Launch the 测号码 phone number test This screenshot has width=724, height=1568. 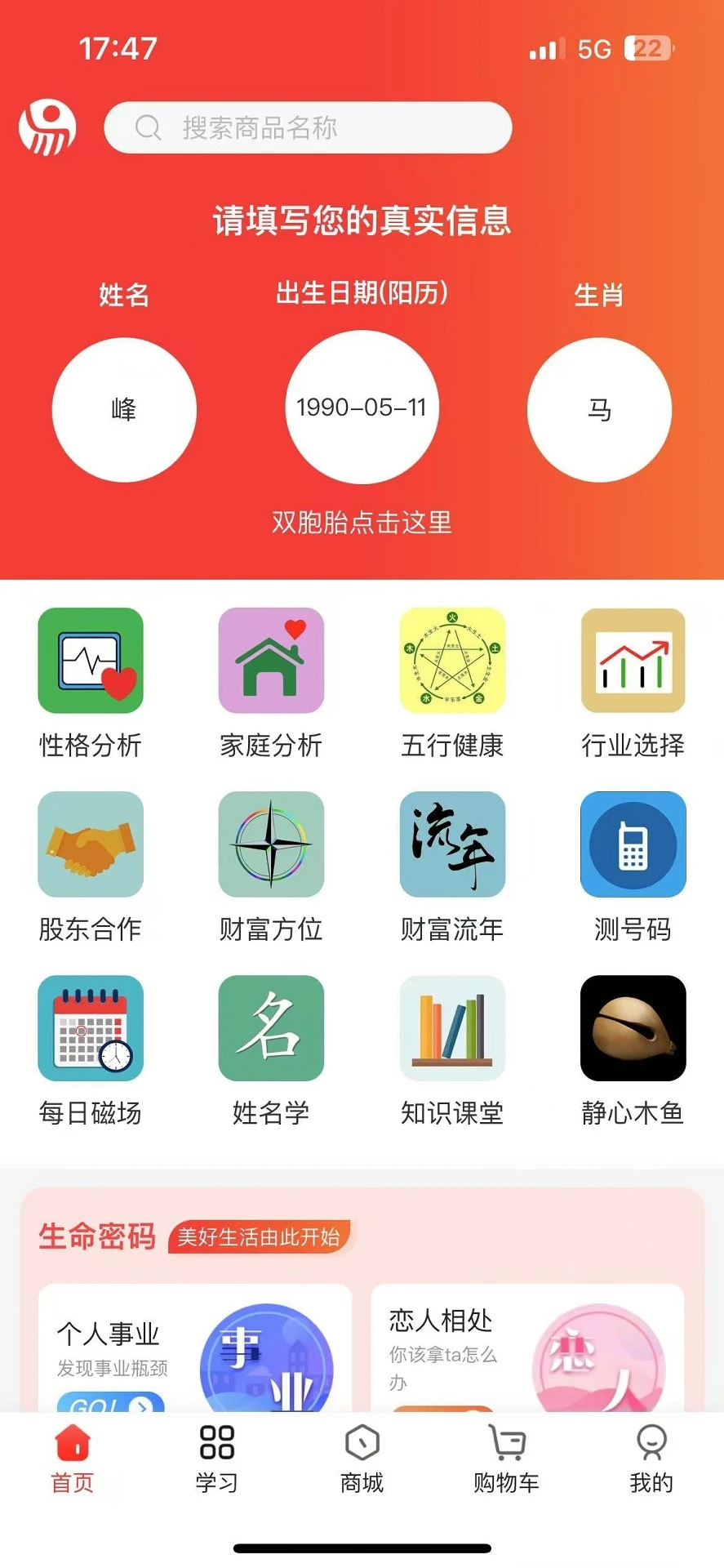coord(633,844)
